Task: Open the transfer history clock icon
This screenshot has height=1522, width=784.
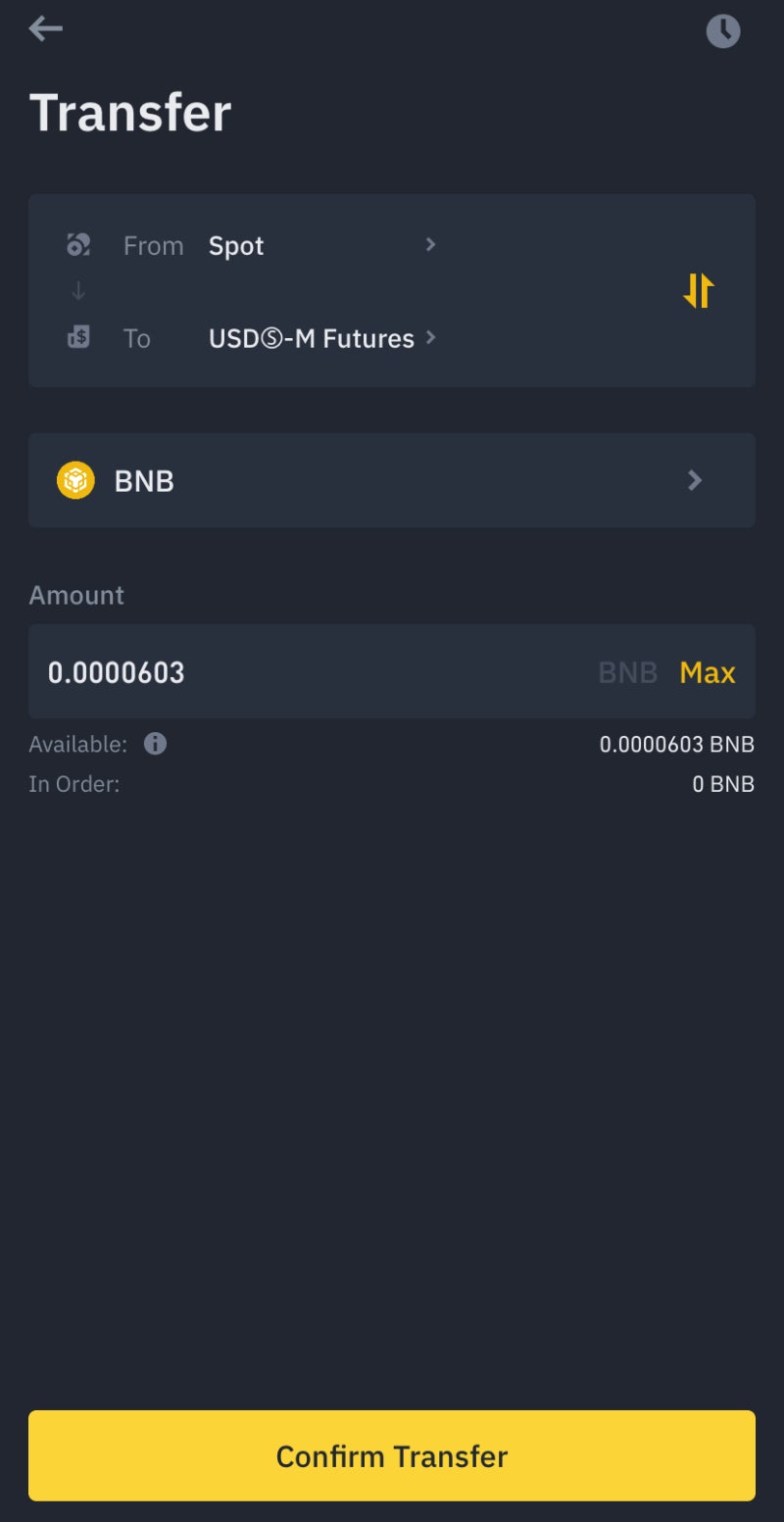Action: (x=722, y=30)
